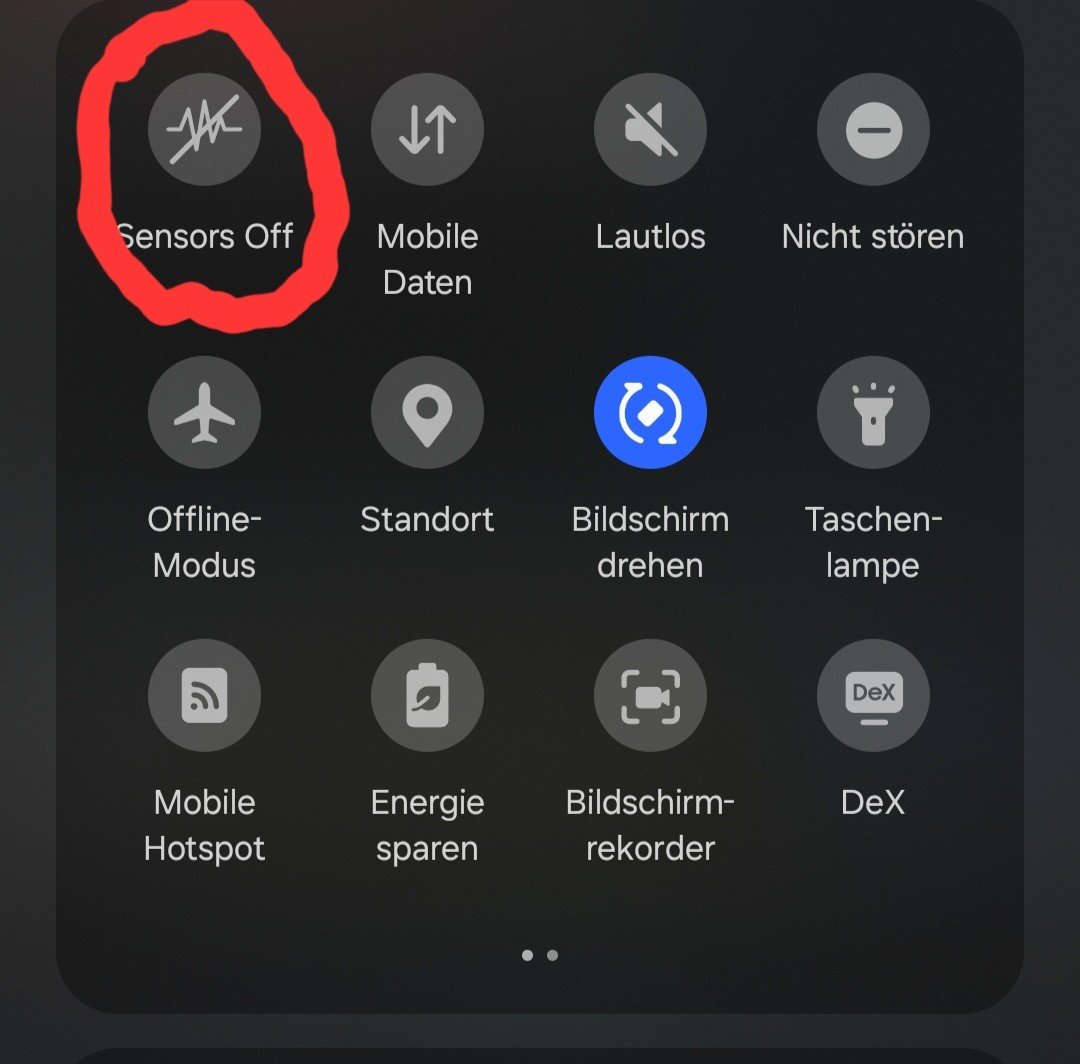Switch on Offline-Modus
Image resolution: width=1080 pixels, height=1064 pixels.
[204, 413]
